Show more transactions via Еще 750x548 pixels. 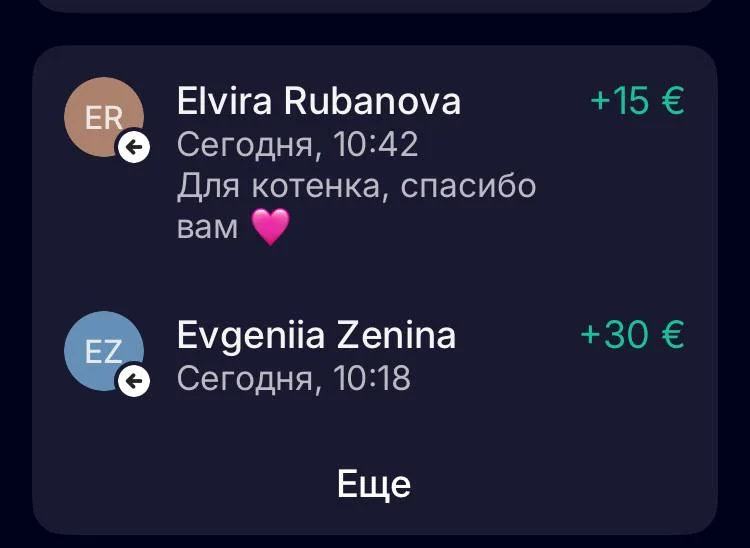[x=374, y=484]
